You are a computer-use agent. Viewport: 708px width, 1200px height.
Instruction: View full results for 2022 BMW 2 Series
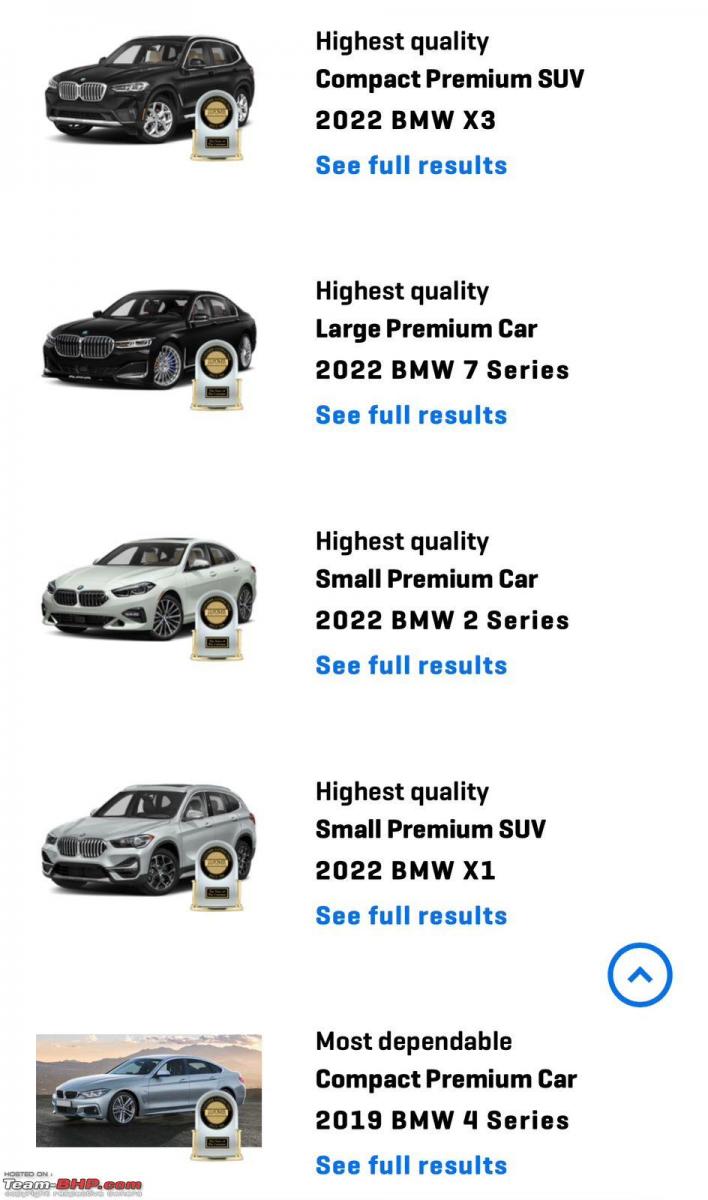pyautogui.click(x=411, y=665)
